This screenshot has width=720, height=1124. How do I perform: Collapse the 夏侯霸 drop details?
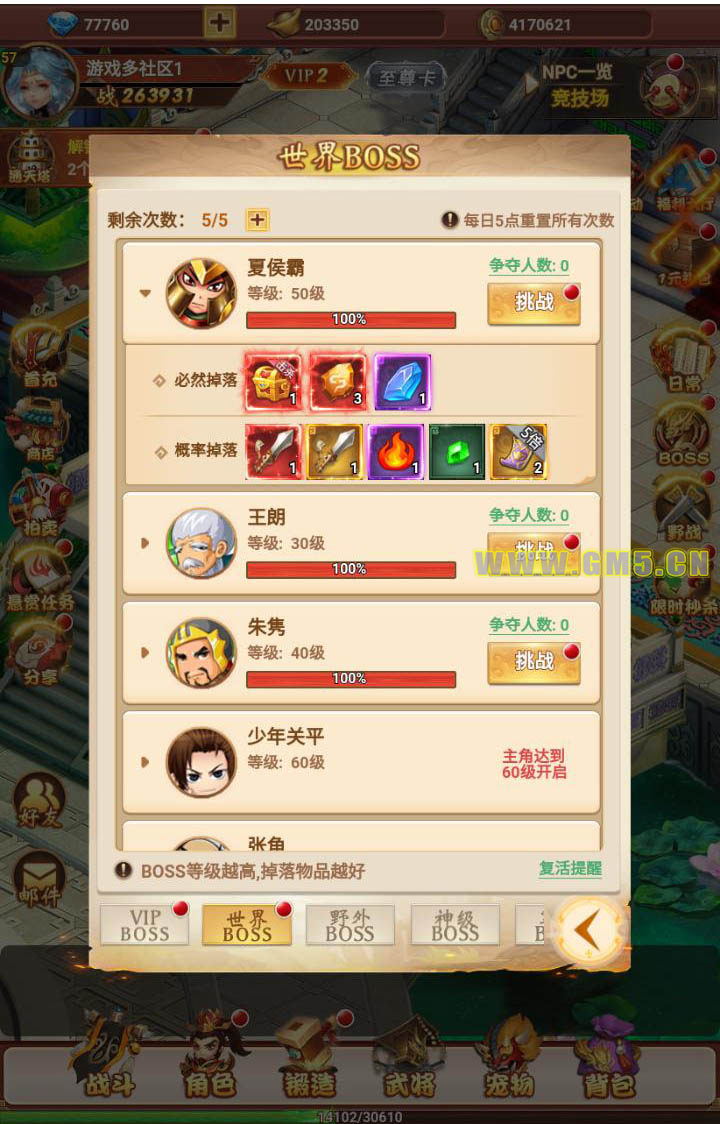click(x=146, y=293)
